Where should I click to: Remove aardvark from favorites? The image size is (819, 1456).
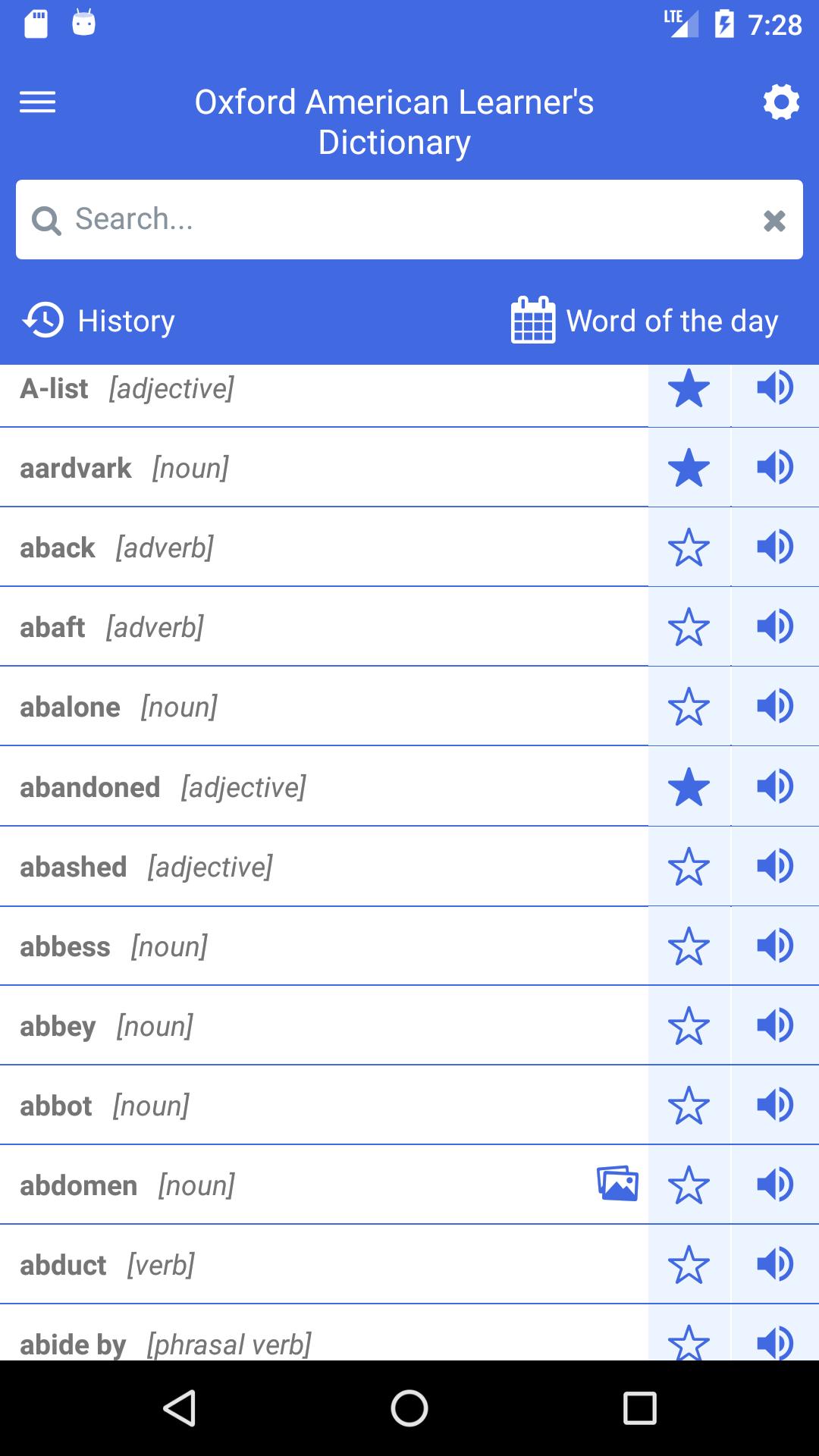689,468
